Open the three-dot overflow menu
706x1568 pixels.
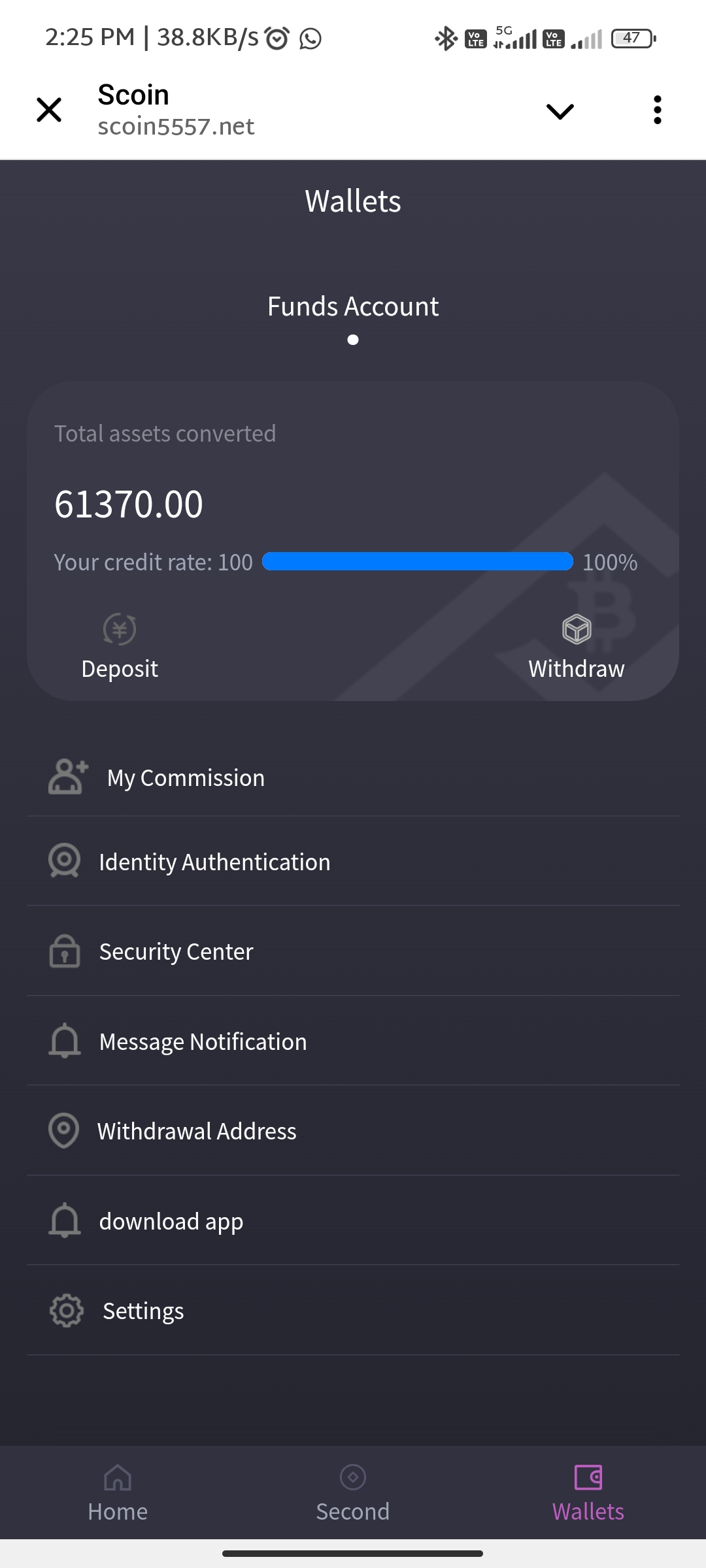click(657, 110)
